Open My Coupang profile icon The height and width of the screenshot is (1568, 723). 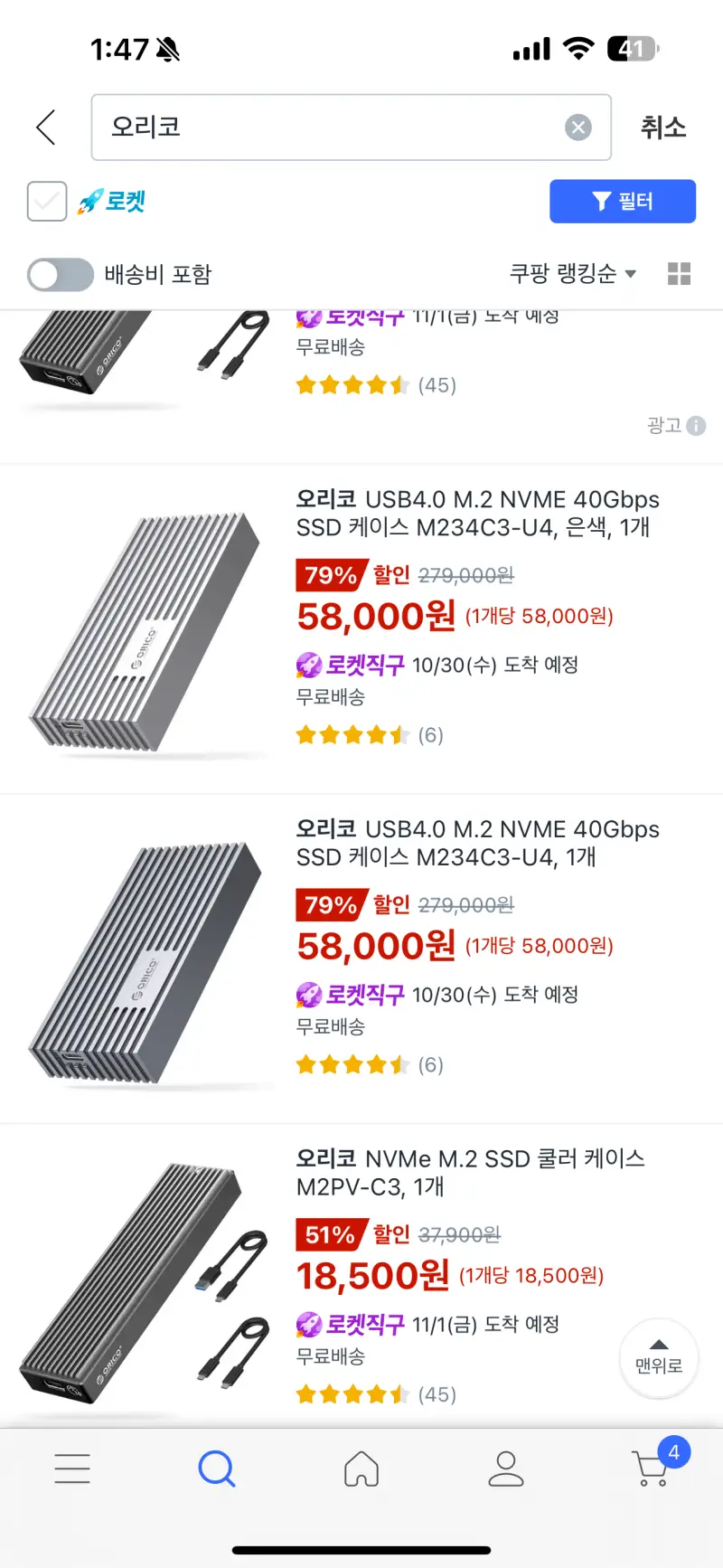coord(507,1469)
